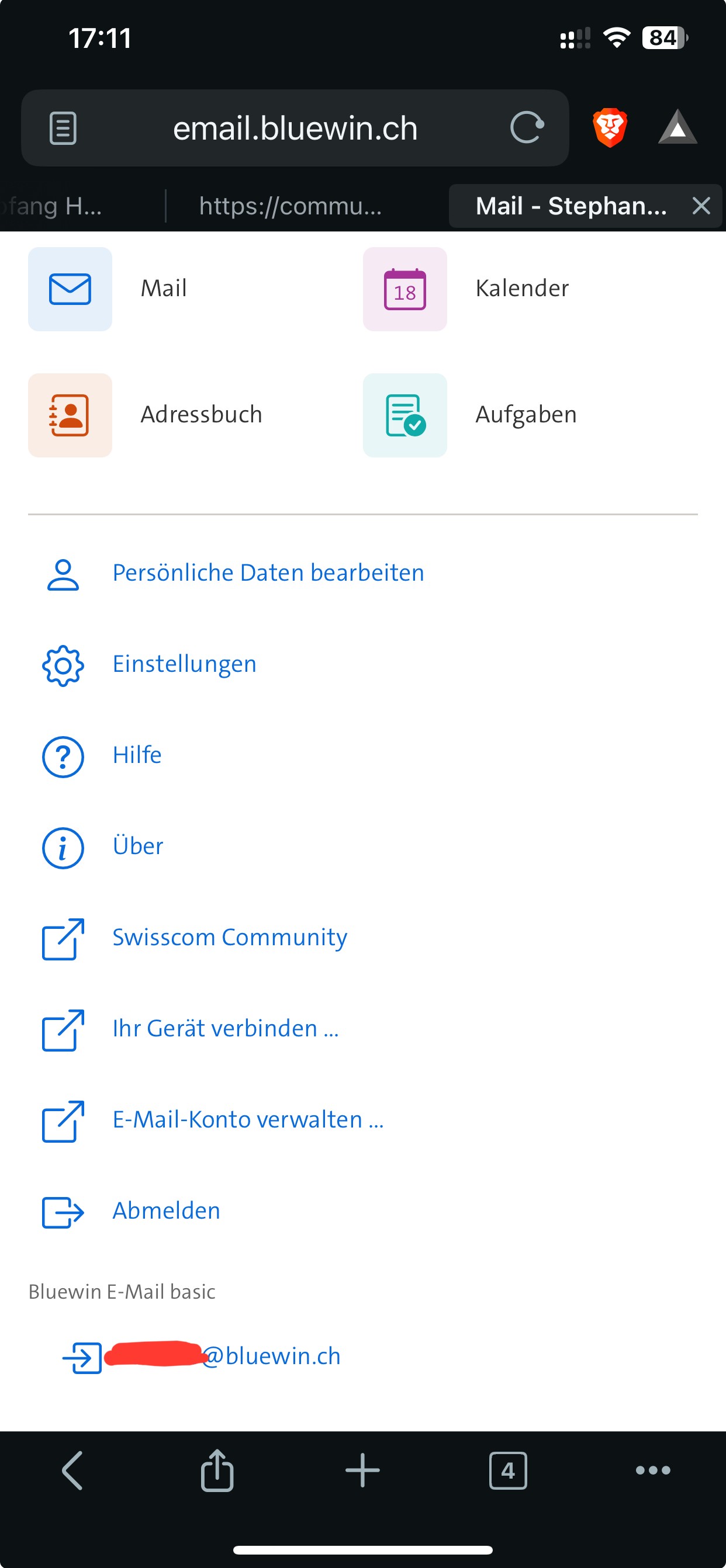Visit Swisscom Community
Viewport: 726px width, 1568px height.
click(x=230, y=938)
